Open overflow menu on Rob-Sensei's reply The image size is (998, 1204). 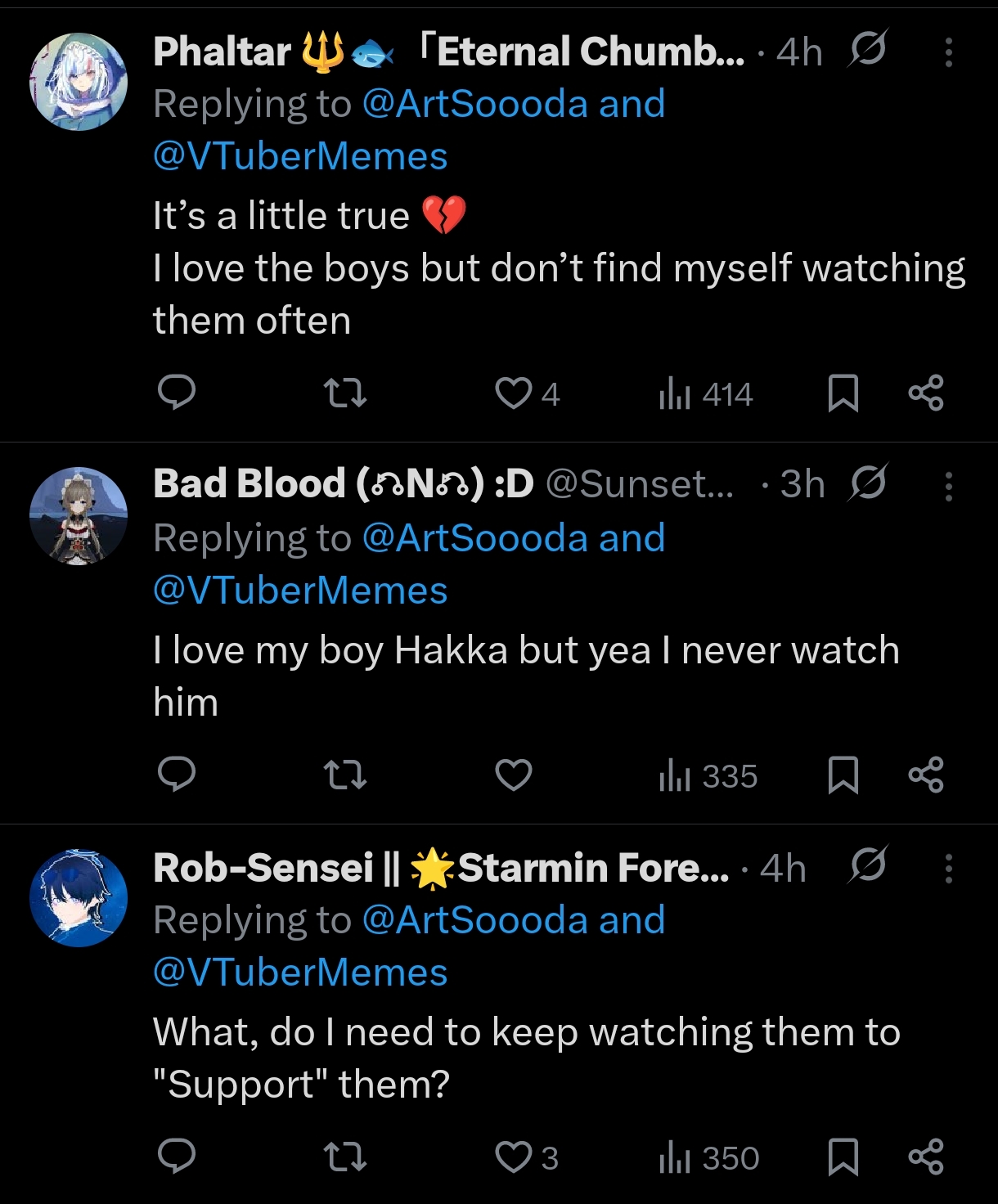(x=949, y=869)
